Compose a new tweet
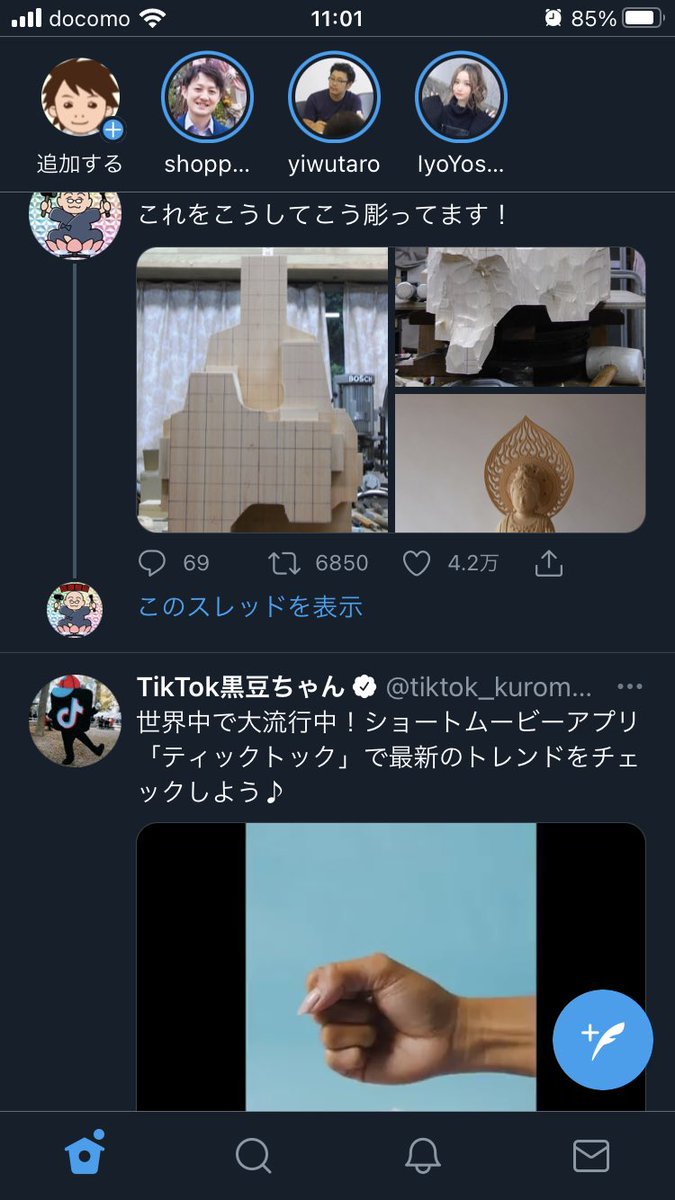 click(x=602, y=1040)
